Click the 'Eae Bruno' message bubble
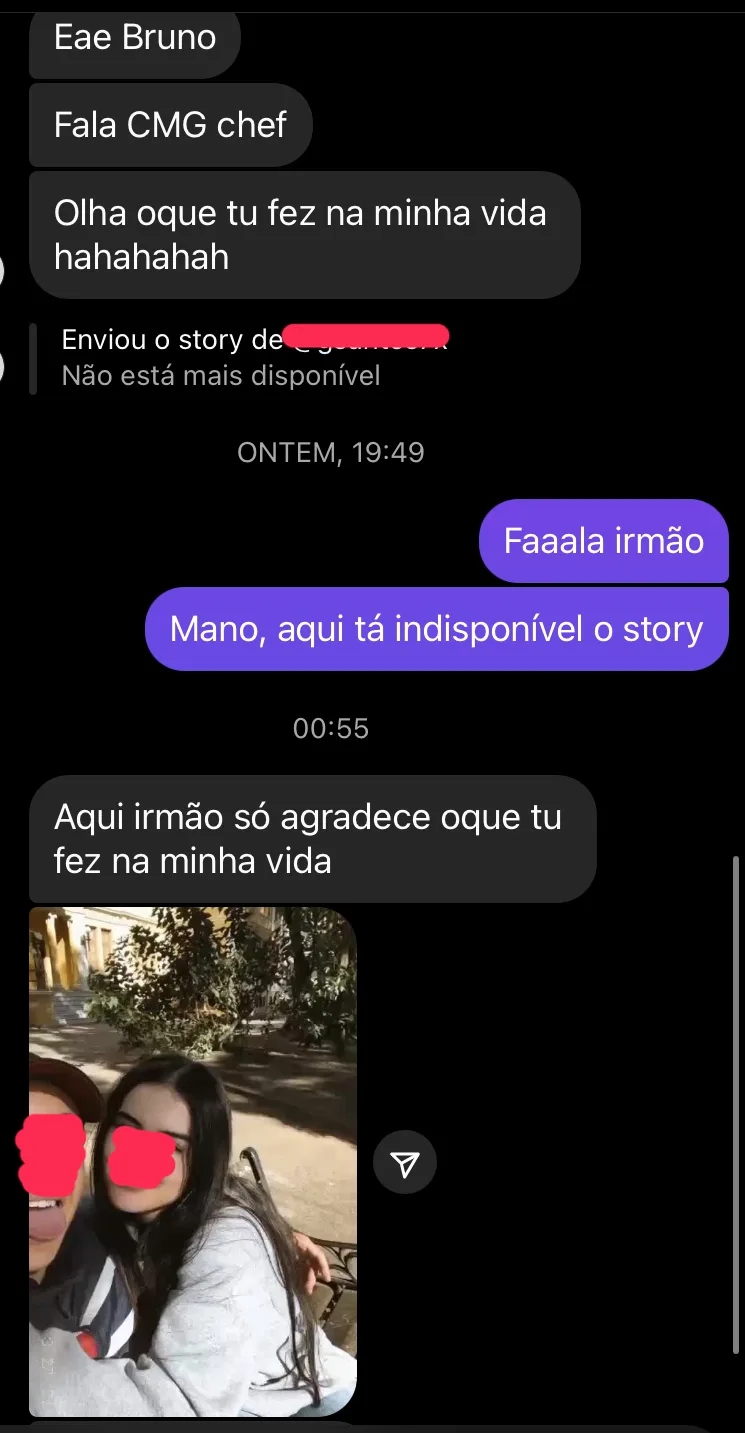 point(134,38)
